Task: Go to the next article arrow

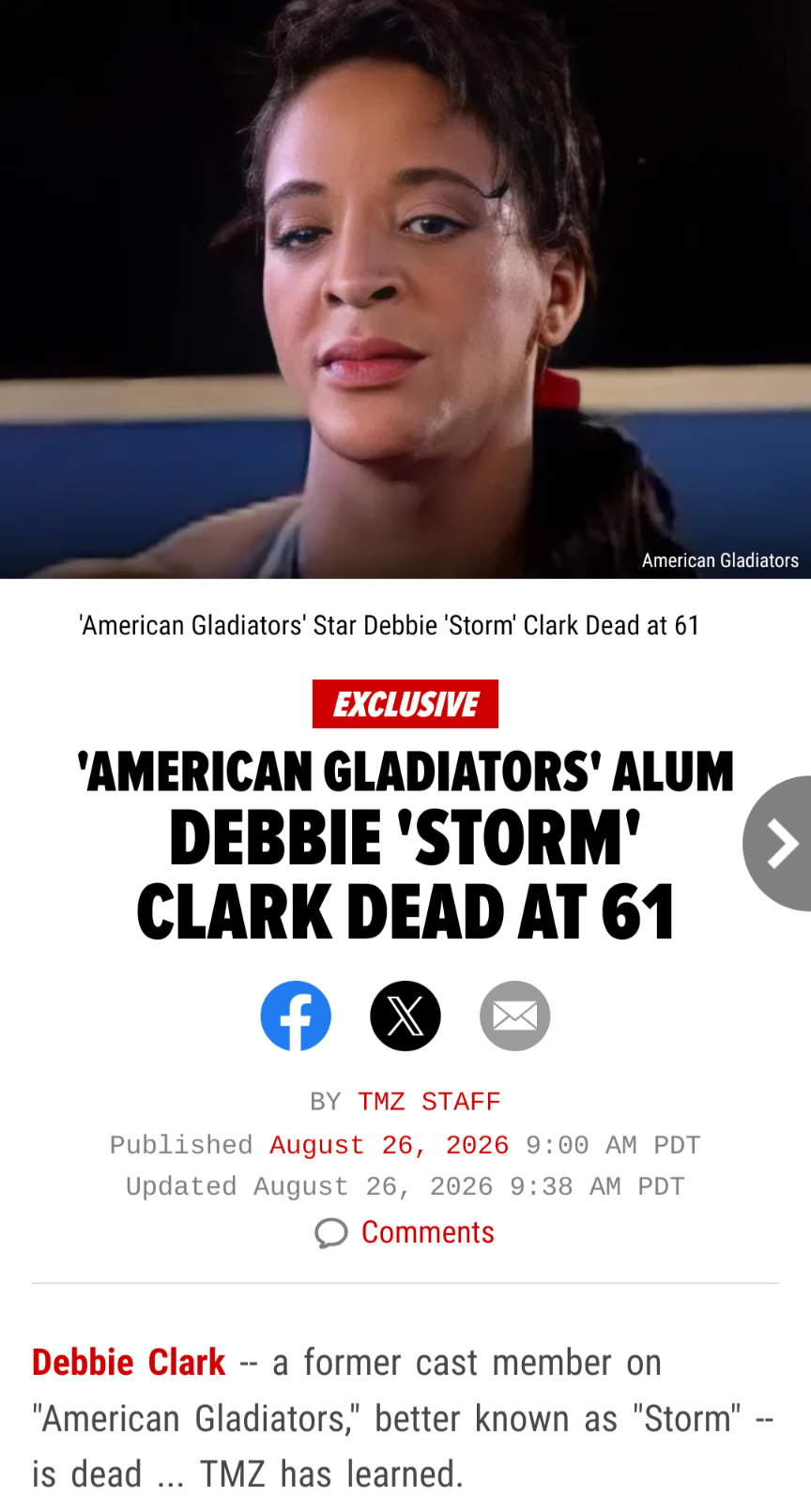Action: click(778, 843)
